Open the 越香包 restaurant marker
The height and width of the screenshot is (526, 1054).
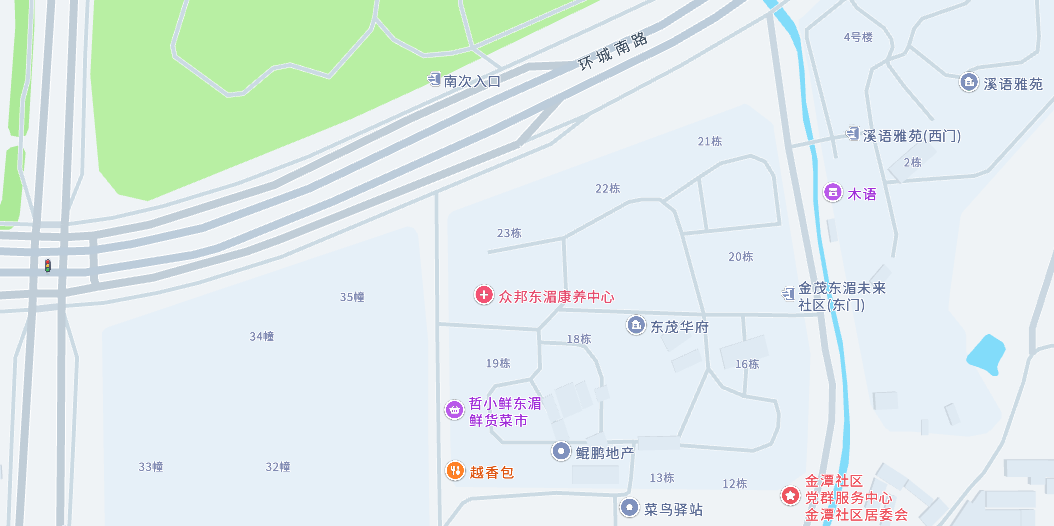point(454,470)
